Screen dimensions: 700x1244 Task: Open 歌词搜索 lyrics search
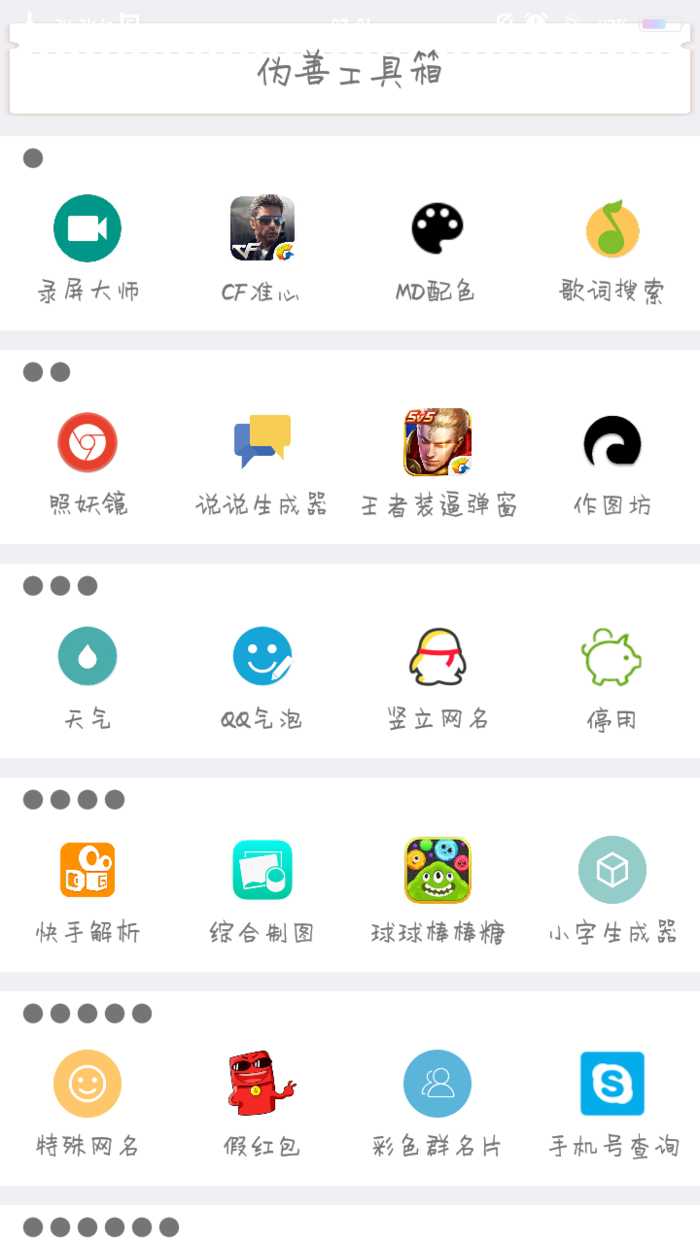(612, 229)
